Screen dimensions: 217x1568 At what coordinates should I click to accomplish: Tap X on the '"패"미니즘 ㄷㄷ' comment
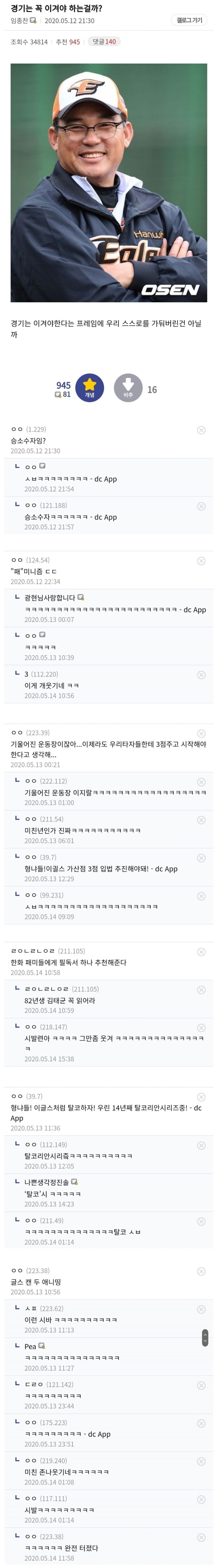point(201,561)
